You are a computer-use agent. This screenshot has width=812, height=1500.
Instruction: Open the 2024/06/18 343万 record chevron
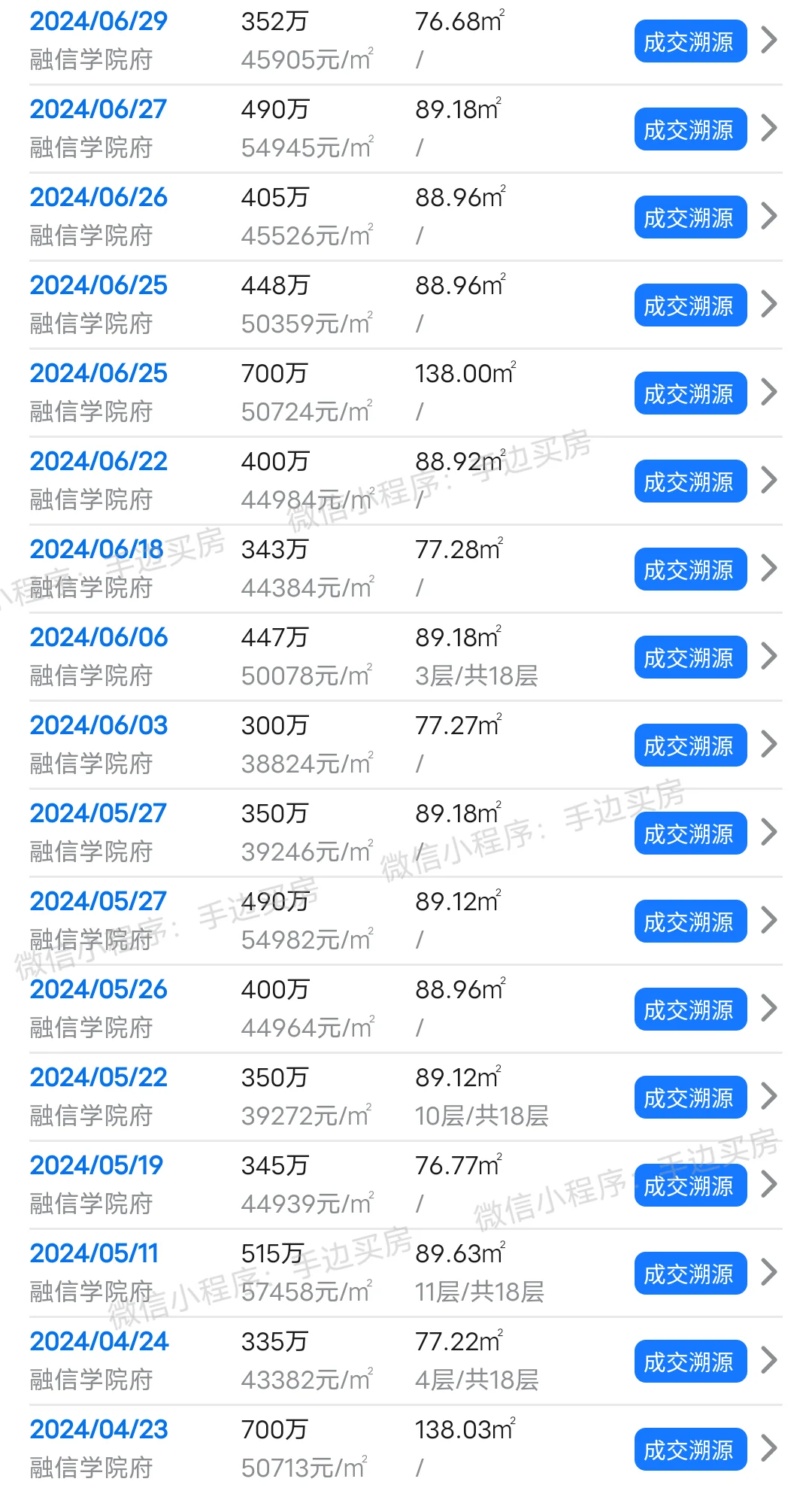[x=768, y=568]
